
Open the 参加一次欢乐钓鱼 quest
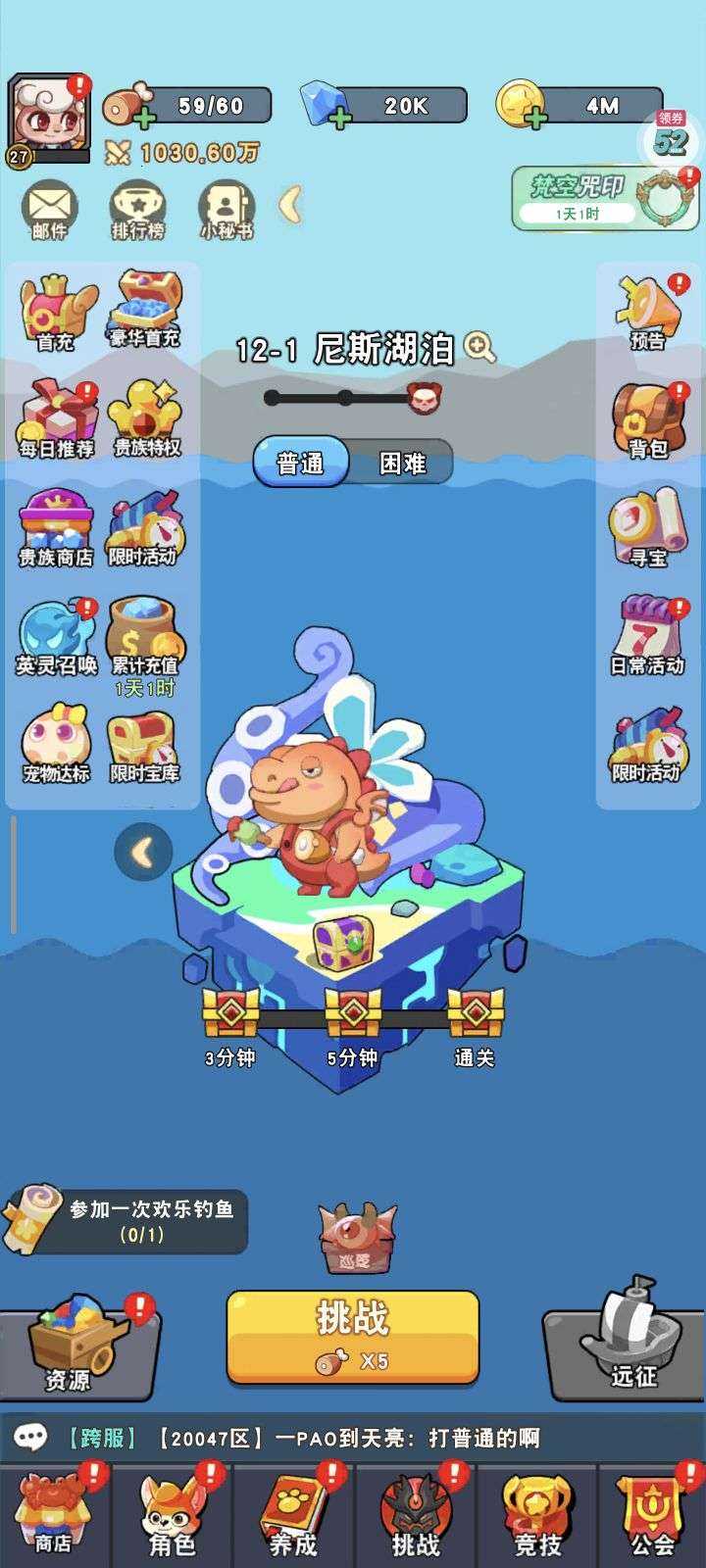tap(126, 1221)
